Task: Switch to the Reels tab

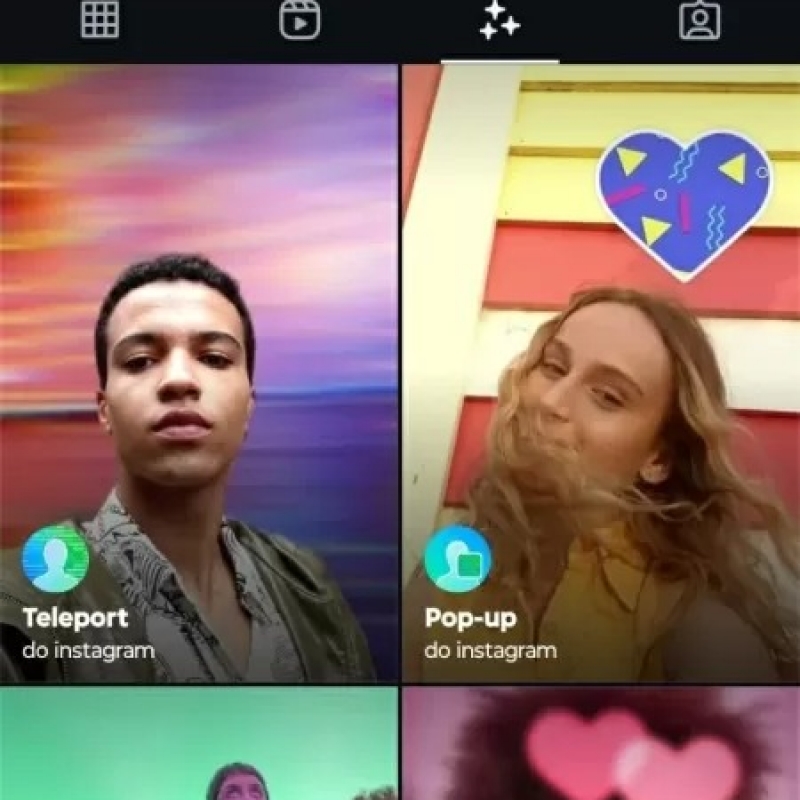Action: pos(300,20)
